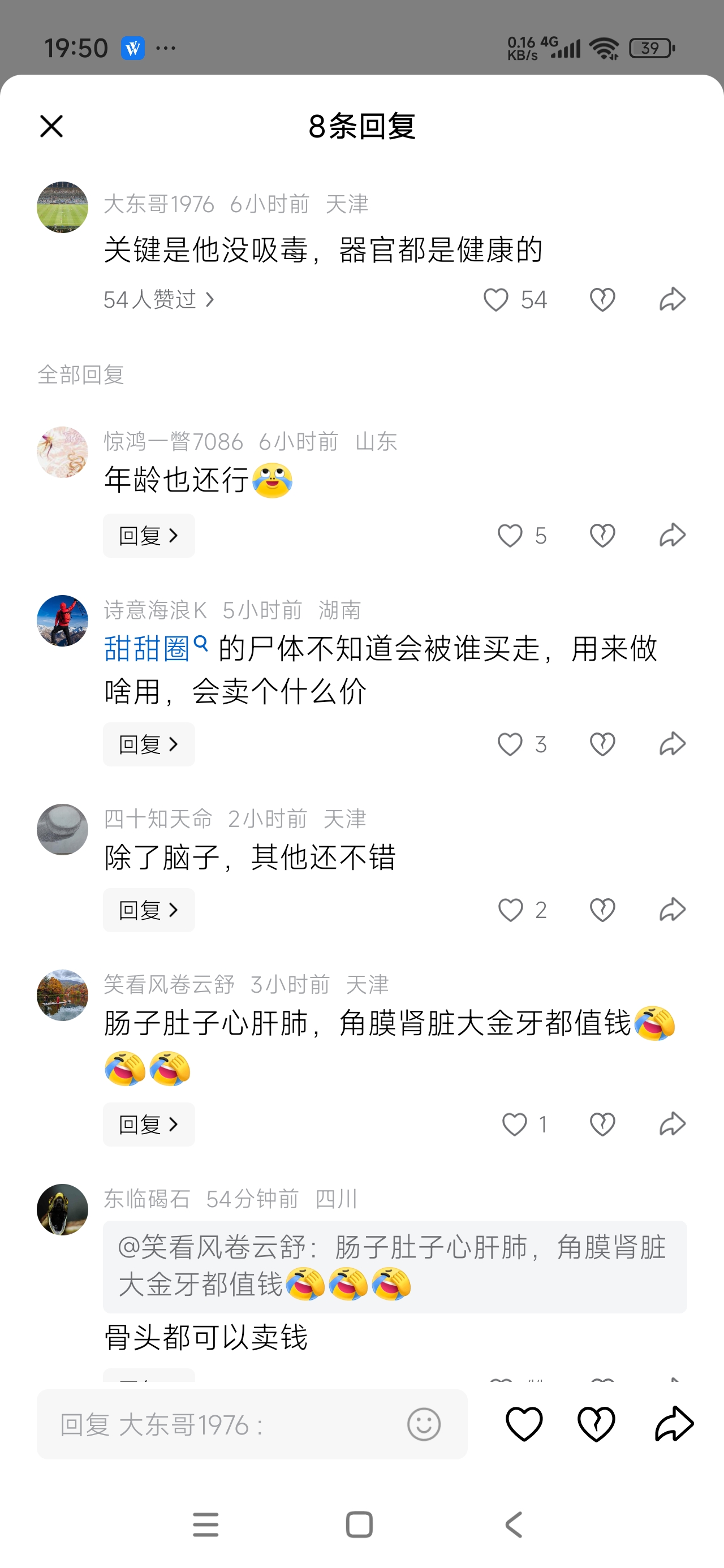724x1568 pixels.
Task: Dislike 四十知天命's reply
Action: click(x=602, y=910)
